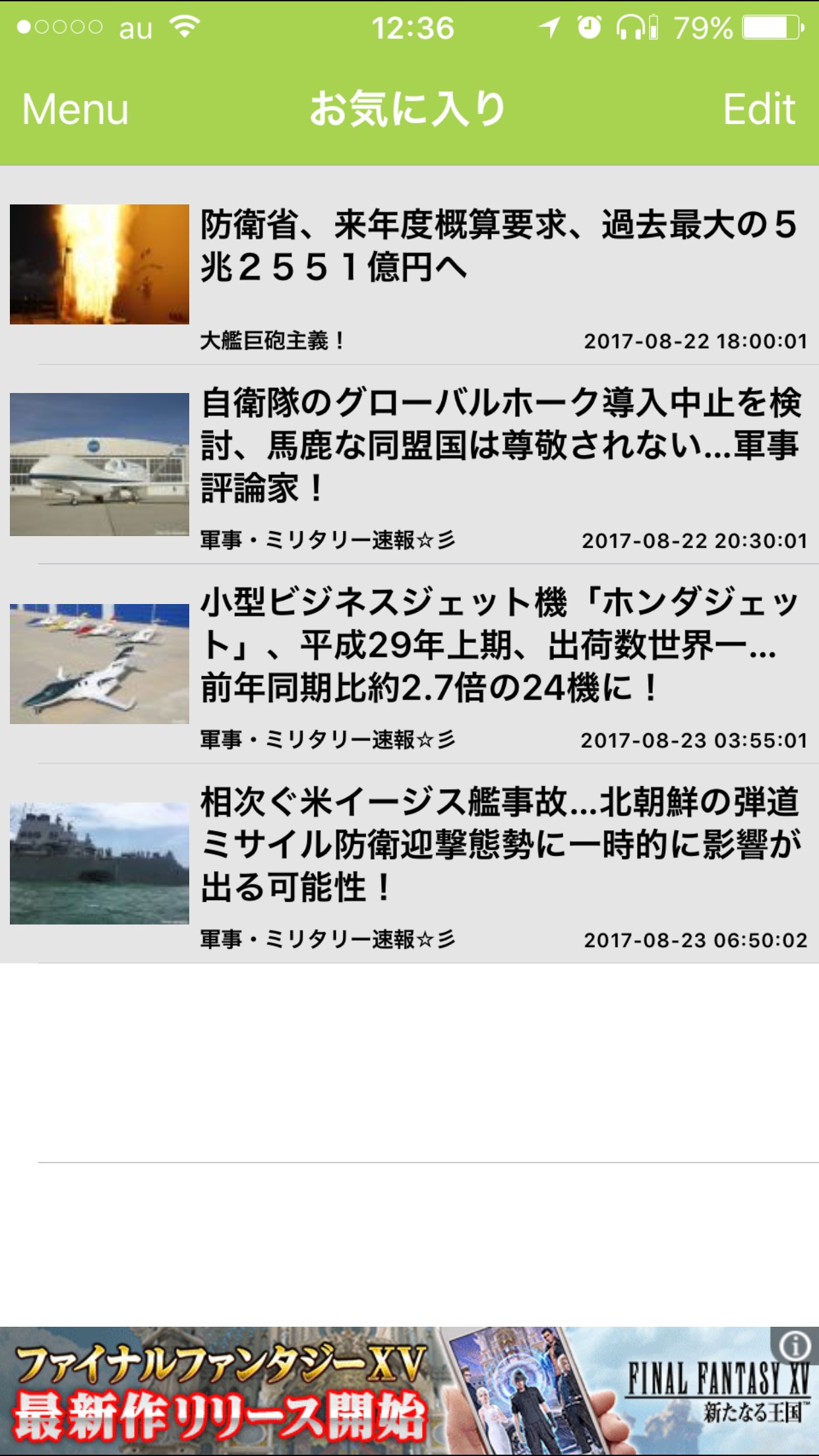Open the ホンダジェット business jet article
Viewport: 819px width, 1456px height.
point(500,645)
